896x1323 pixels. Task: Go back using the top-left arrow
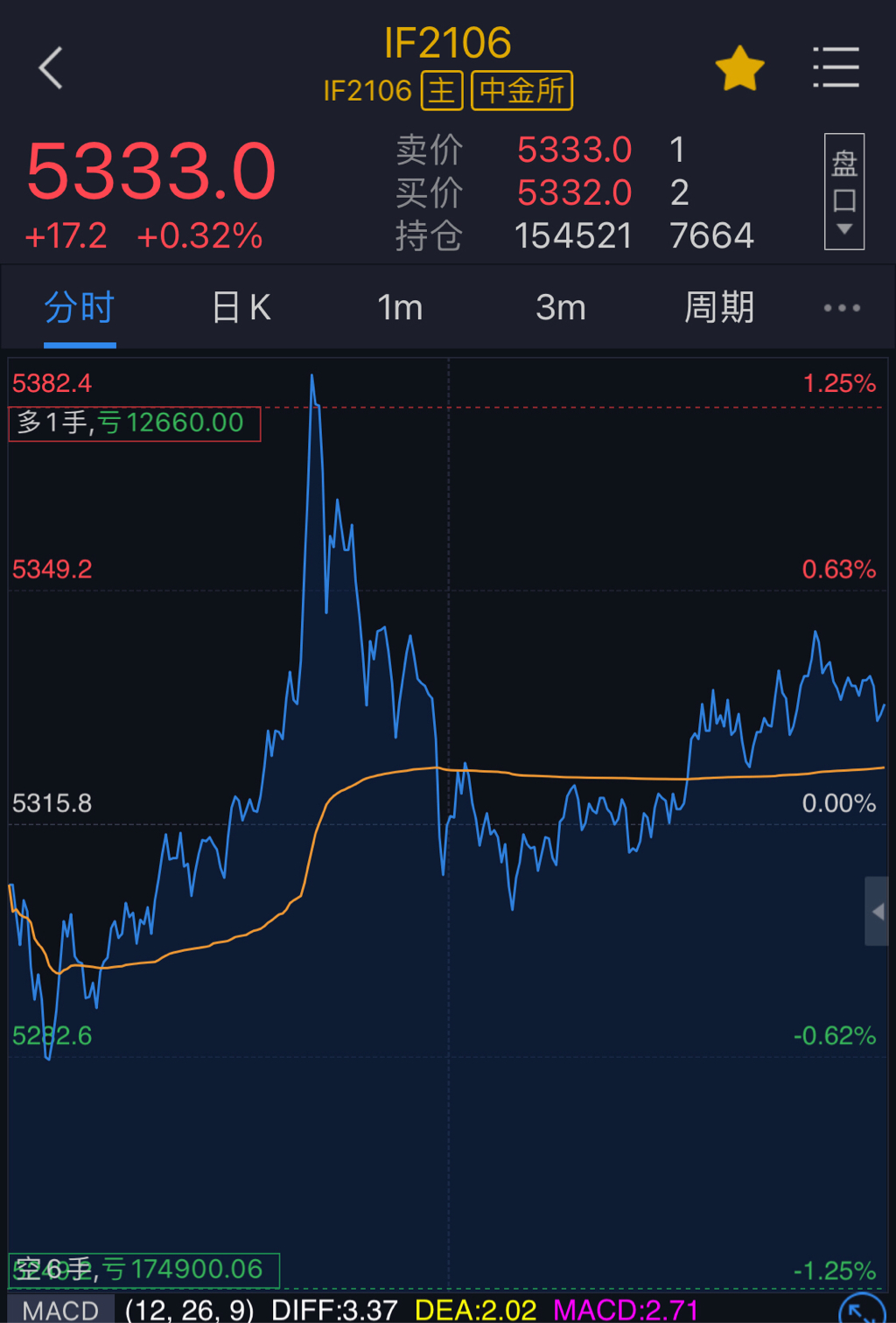51,68
